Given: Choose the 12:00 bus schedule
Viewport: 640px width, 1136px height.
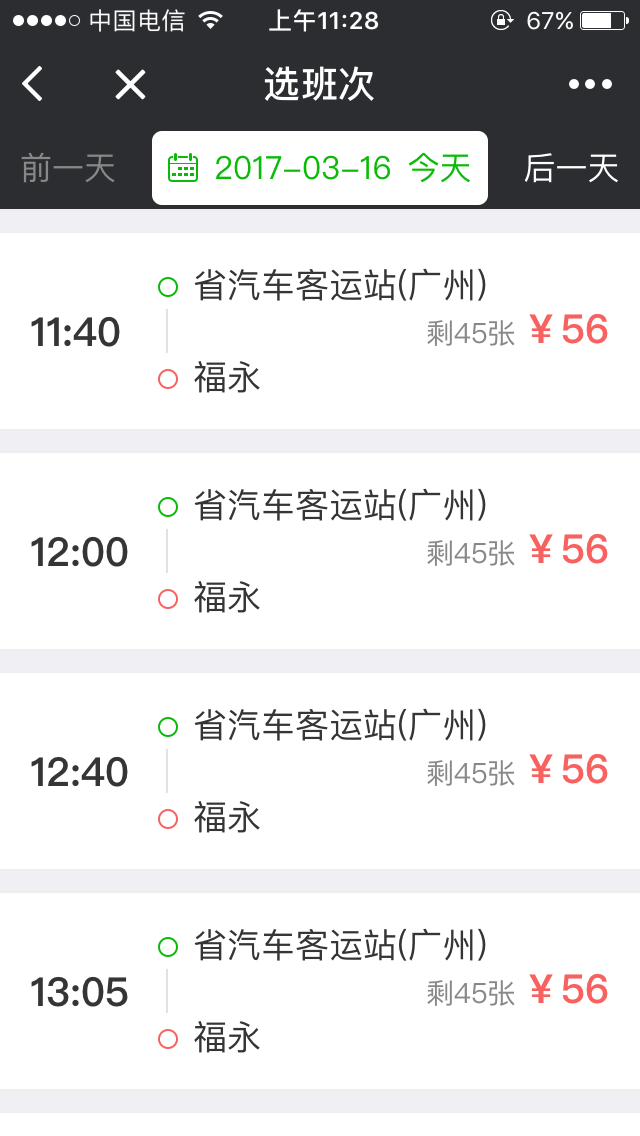Looking at the screenshot, I should point(320,551).
